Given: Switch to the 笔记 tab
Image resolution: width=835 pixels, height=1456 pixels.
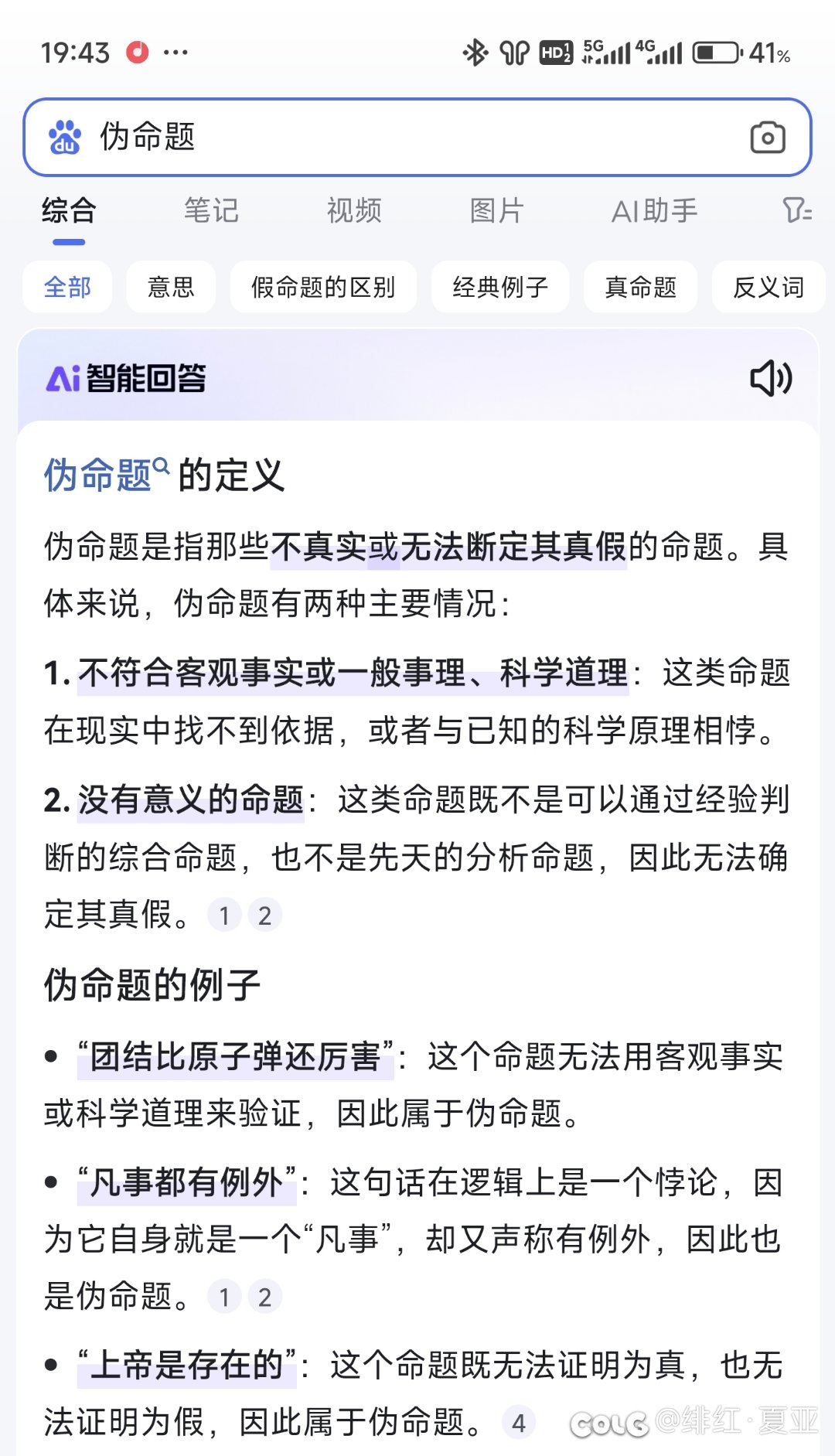Looking at the screenshot, I should coord(211,210).
